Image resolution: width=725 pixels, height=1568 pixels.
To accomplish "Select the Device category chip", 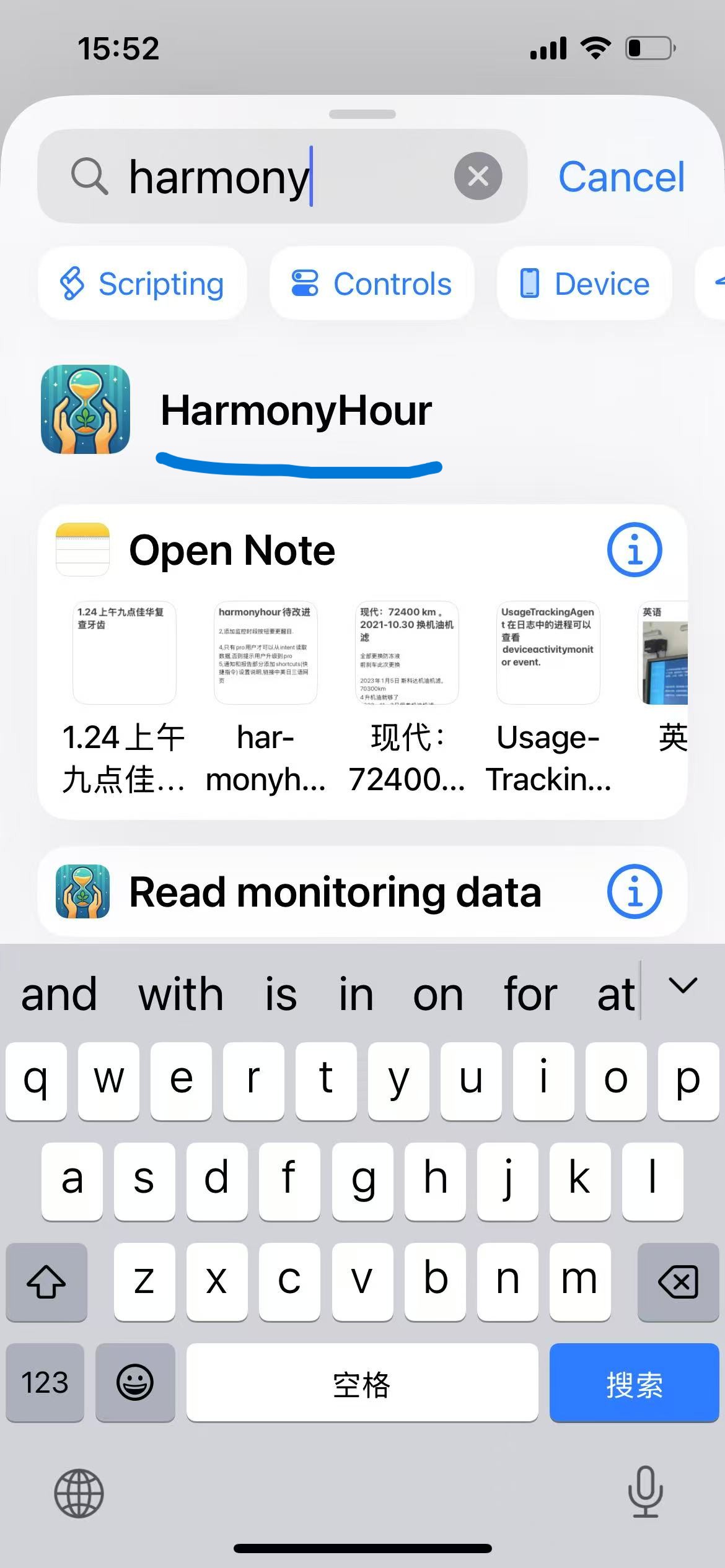I will 584,284.
